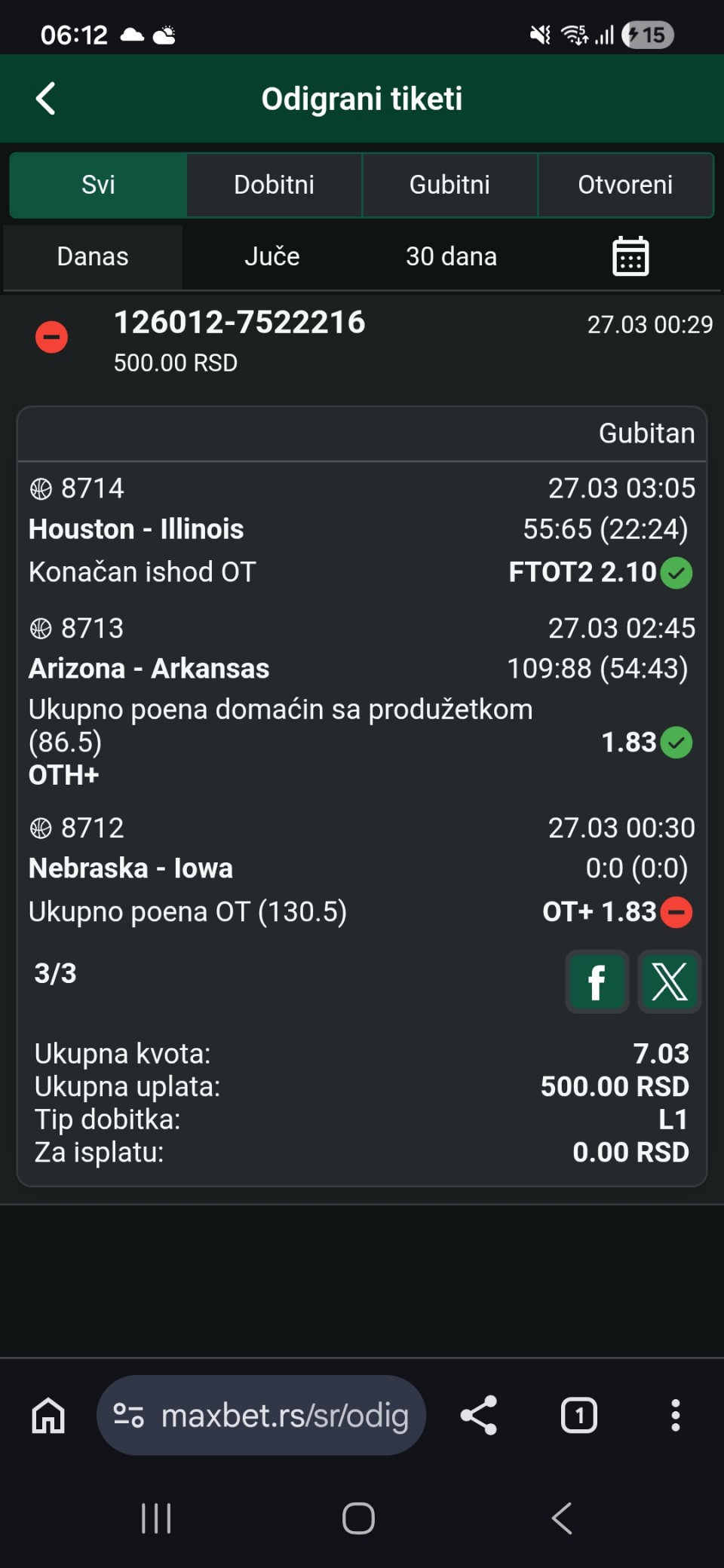This screenshot has height=1568, width=724.
Task: Open recent apps from the navigation bar
Action: [x=156, y=1518]
